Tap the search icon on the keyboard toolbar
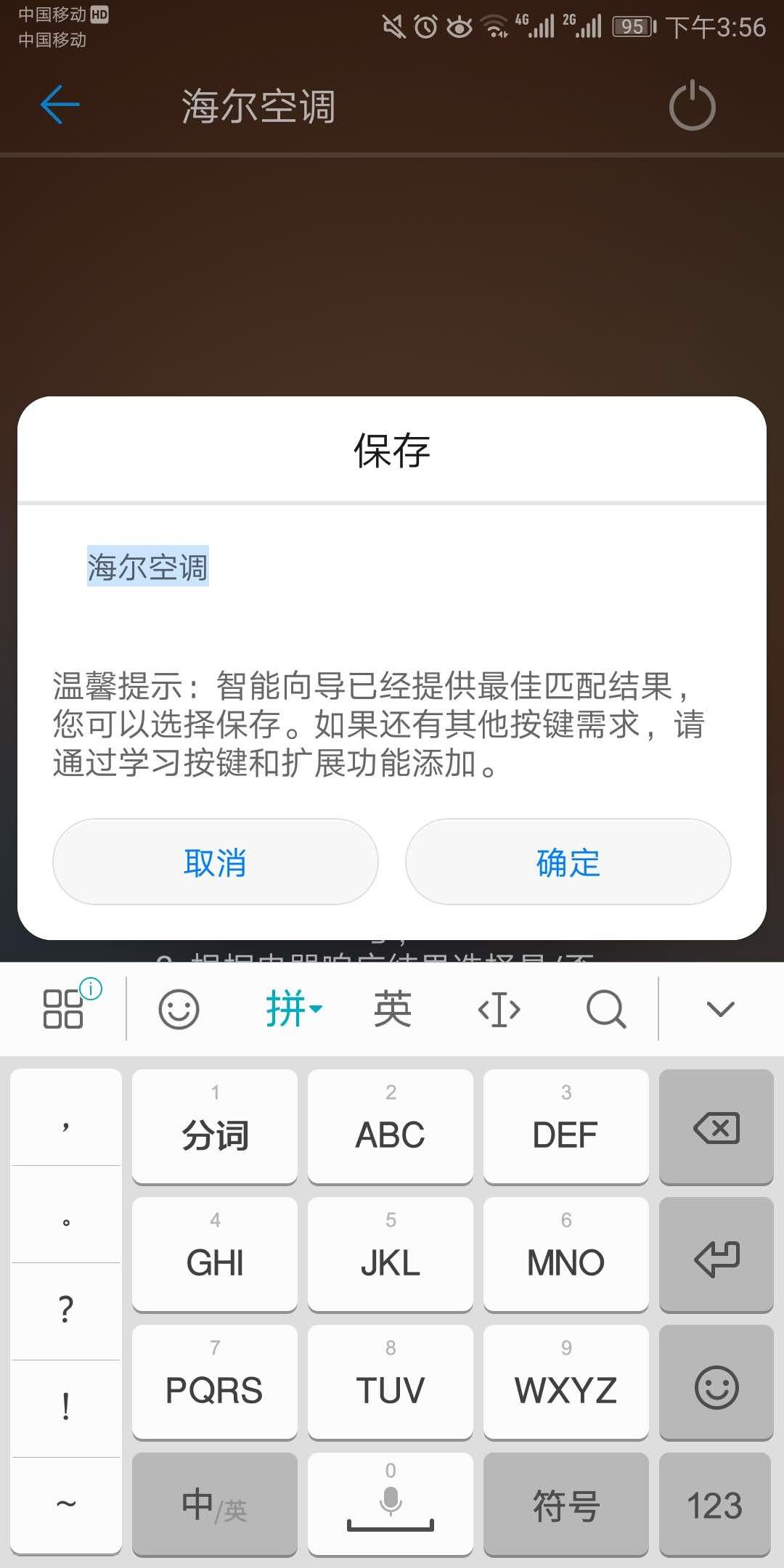Viewport: 784px width, 1568px height. tap(607, 1009)
